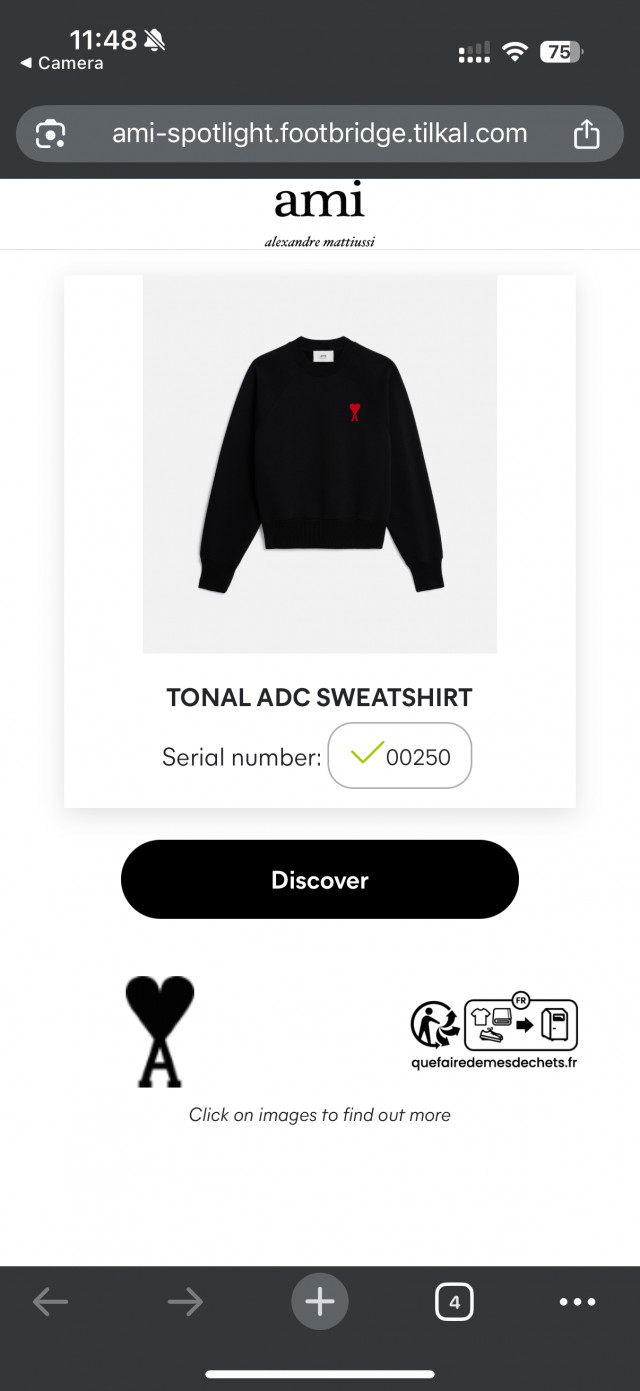This screenshot has width=640, height=1391.
Task: Open a new browser tab
Action: (320, 1301)
